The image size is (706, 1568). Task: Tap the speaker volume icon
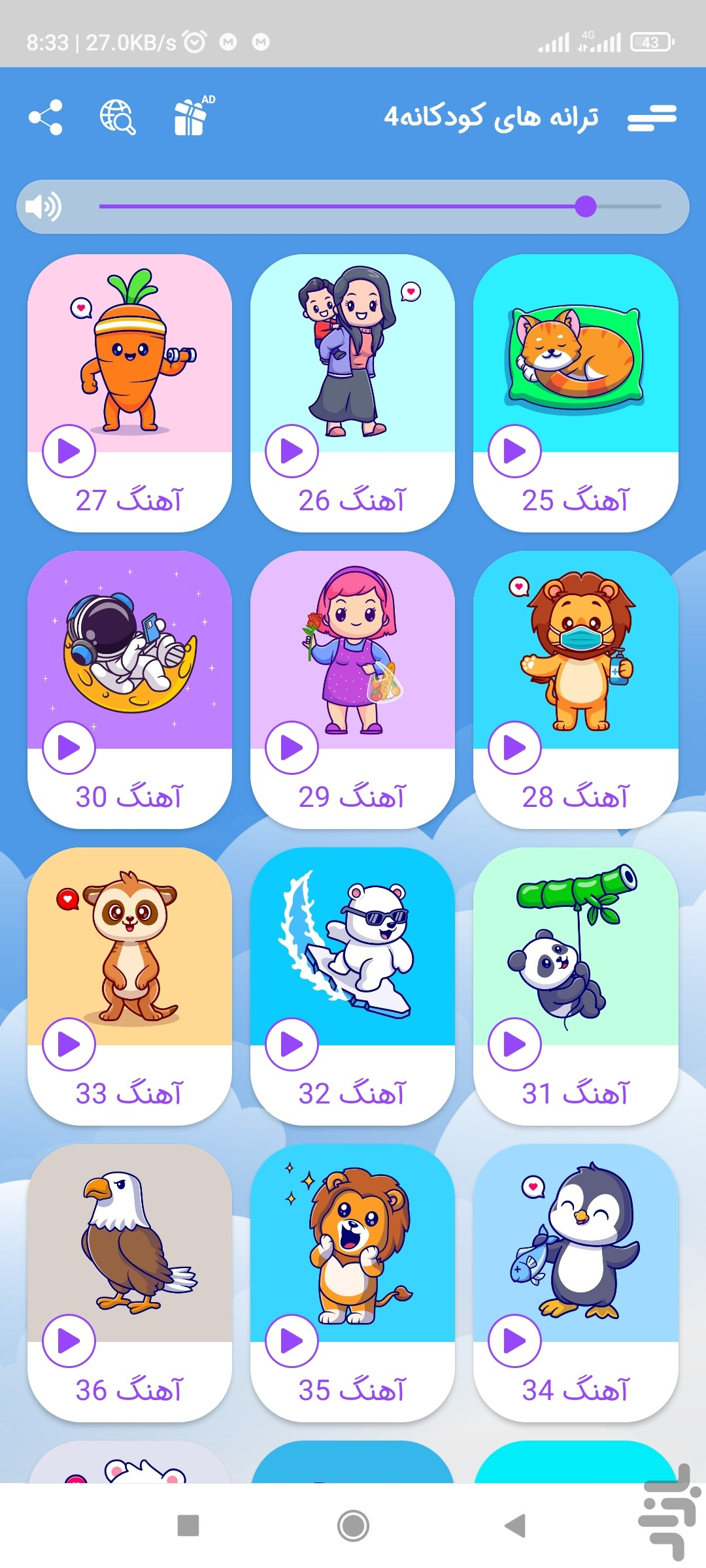(43, 207)
